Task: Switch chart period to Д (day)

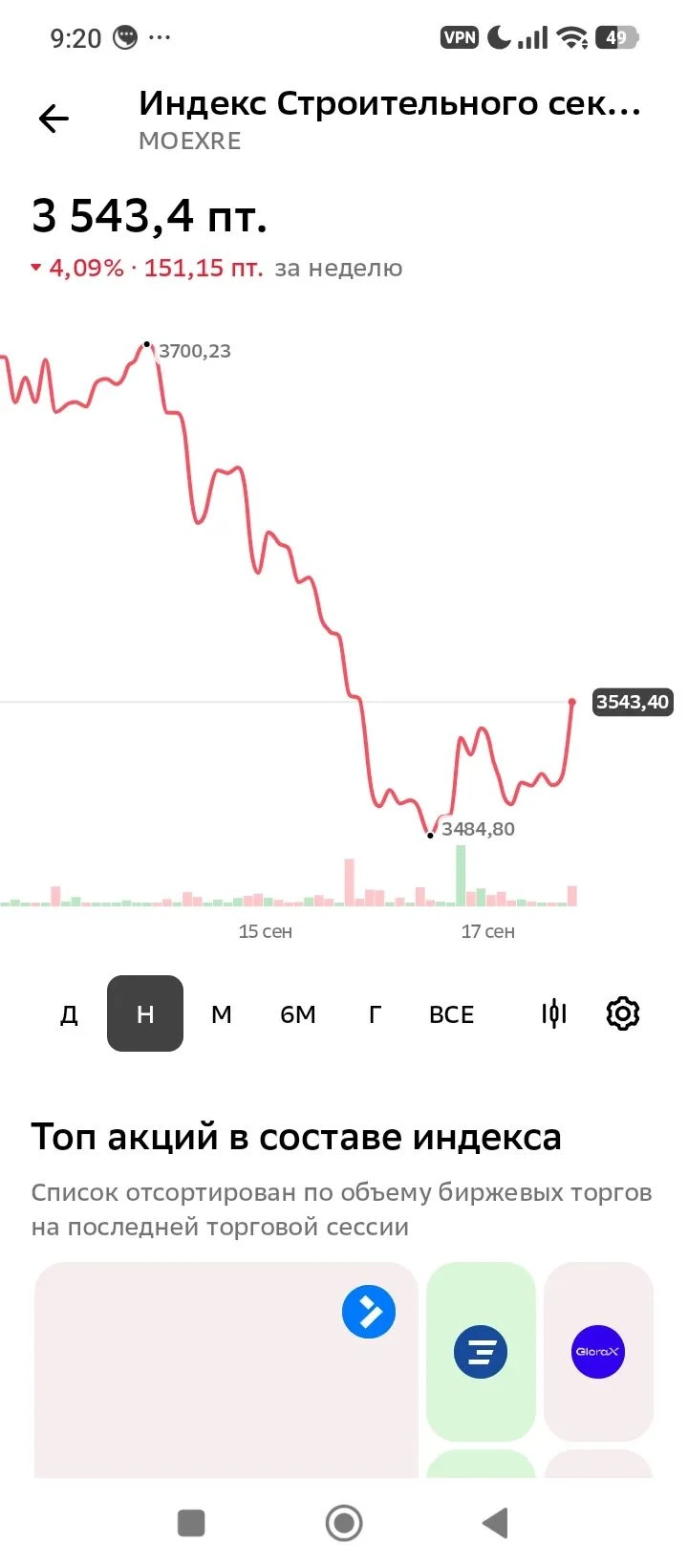Action: point(69,1014)
